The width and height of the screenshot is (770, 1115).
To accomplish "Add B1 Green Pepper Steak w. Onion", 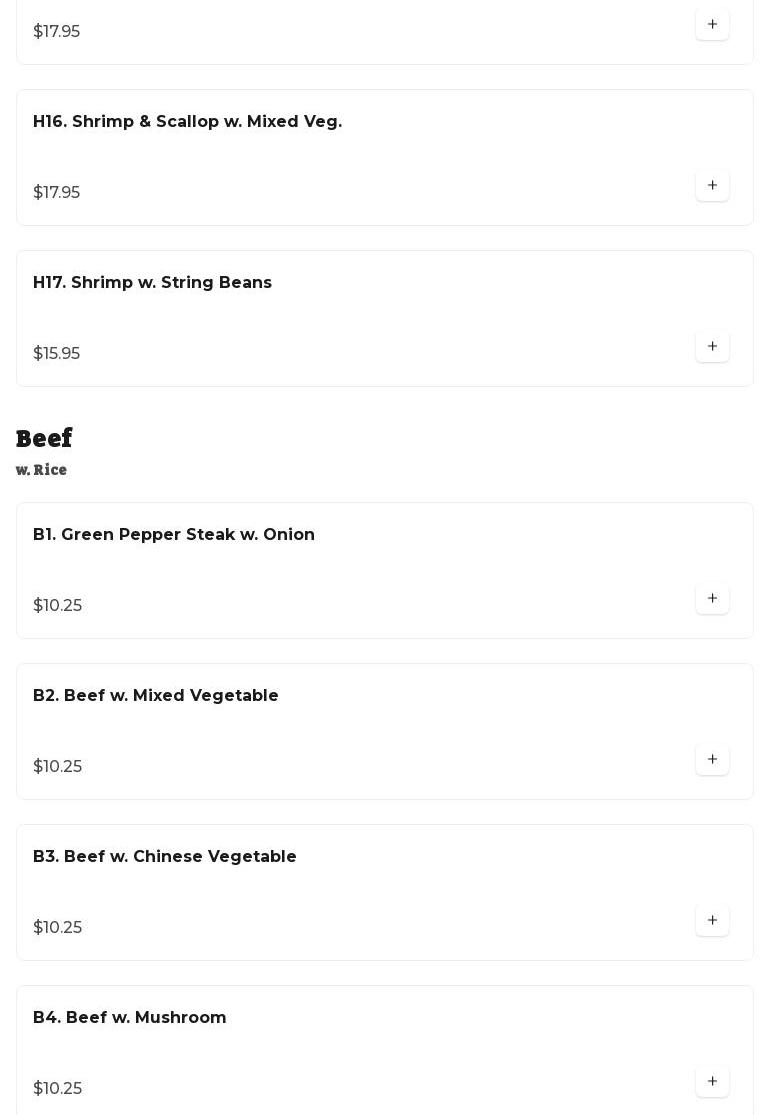I will (x=712, y=599).
